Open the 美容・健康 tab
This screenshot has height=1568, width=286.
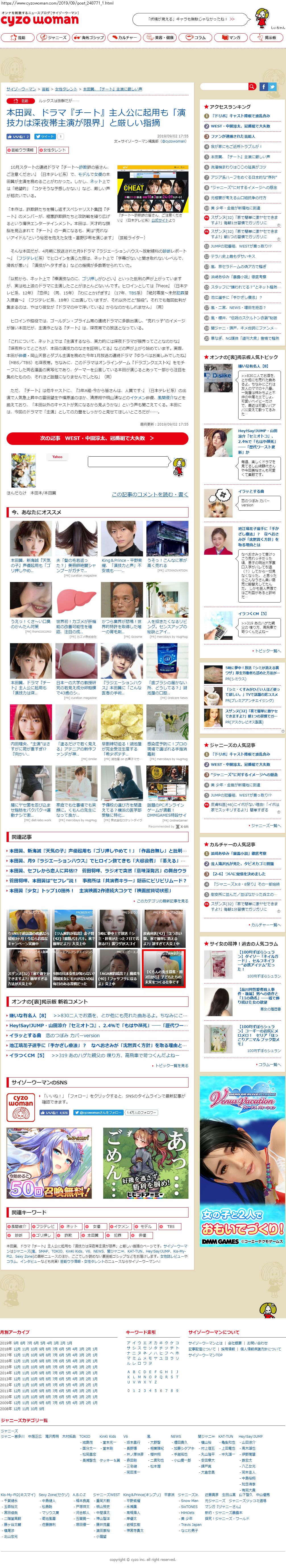tap(161, 38)
